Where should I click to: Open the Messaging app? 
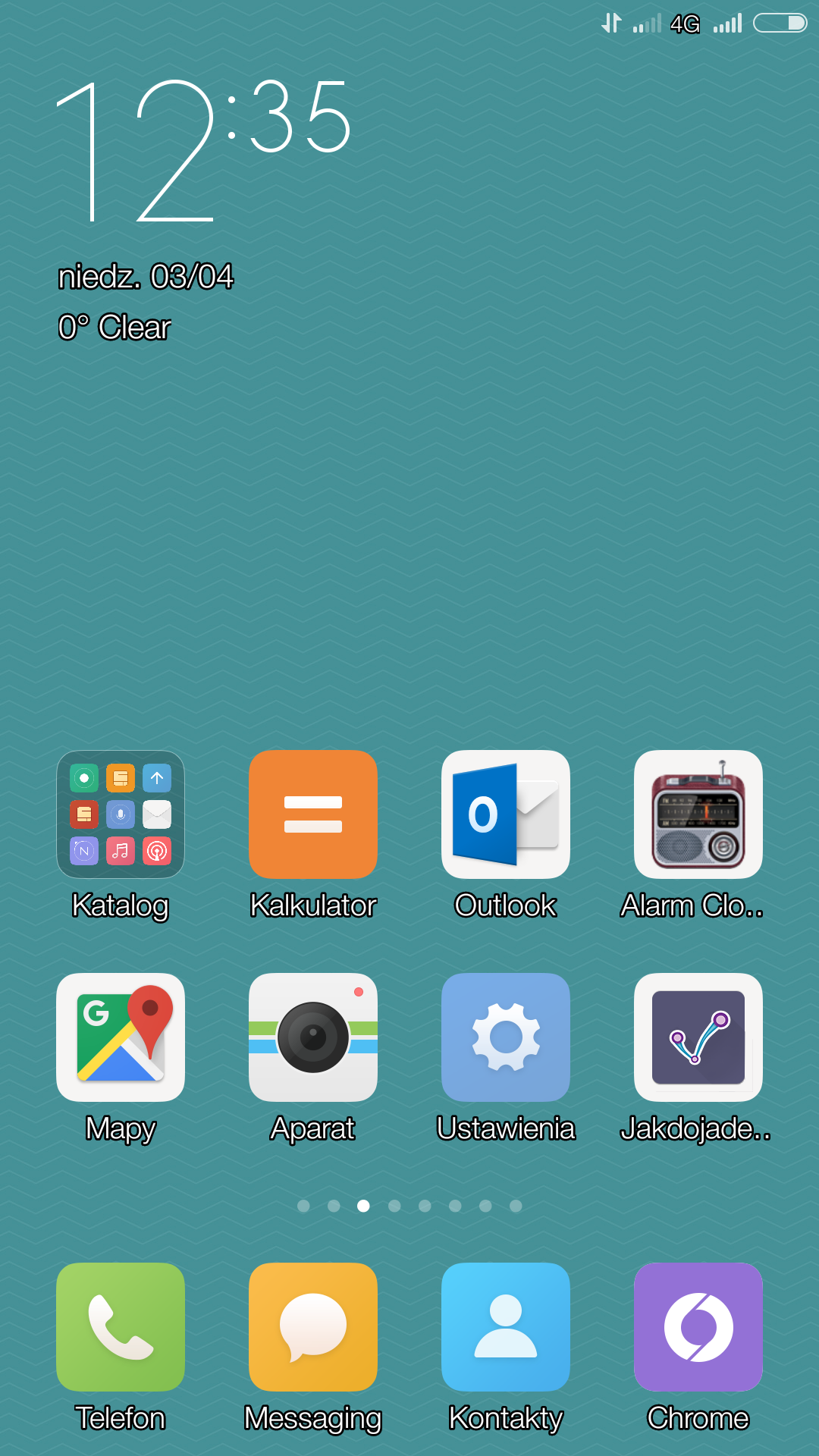click(x=313, y=1327)
